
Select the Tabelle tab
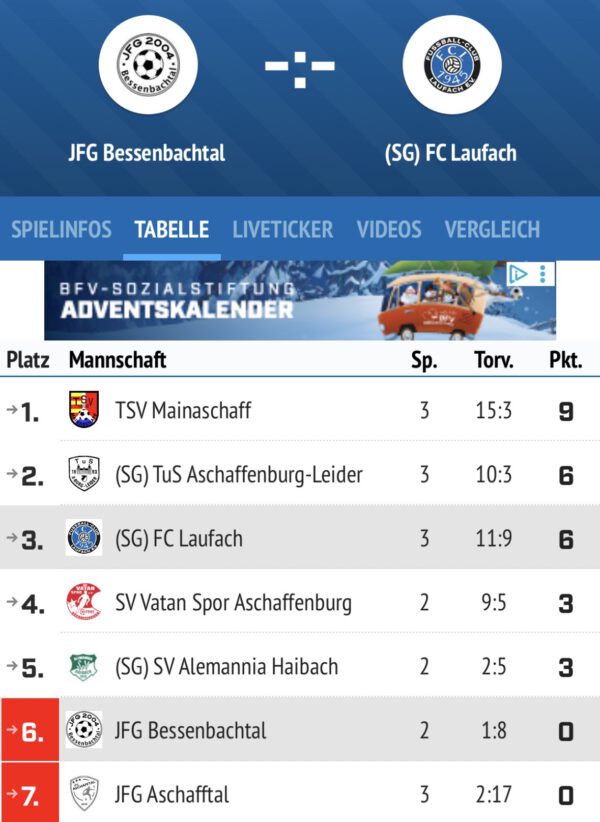[171, 229]
